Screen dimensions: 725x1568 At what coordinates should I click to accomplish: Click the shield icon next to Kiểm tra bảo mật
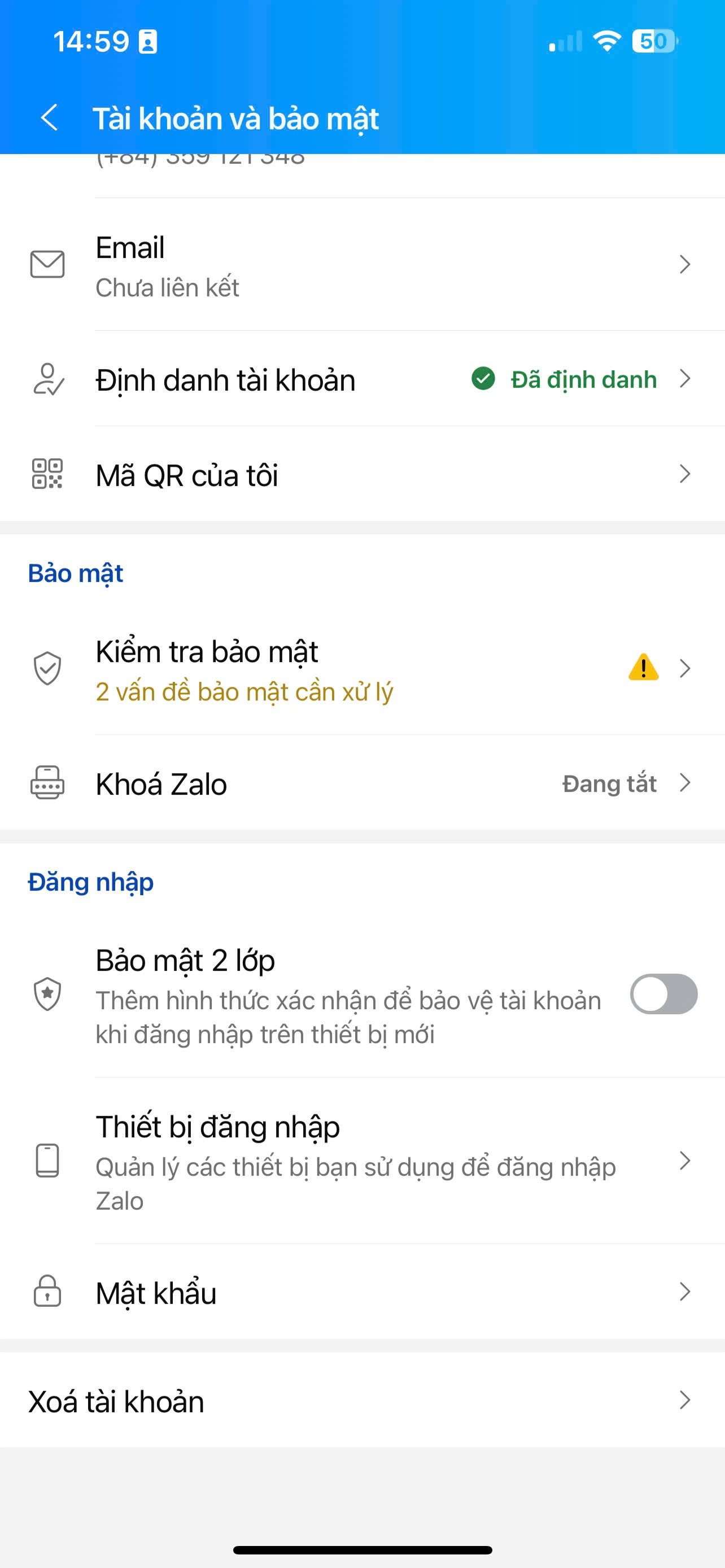(x=47, y=668)
